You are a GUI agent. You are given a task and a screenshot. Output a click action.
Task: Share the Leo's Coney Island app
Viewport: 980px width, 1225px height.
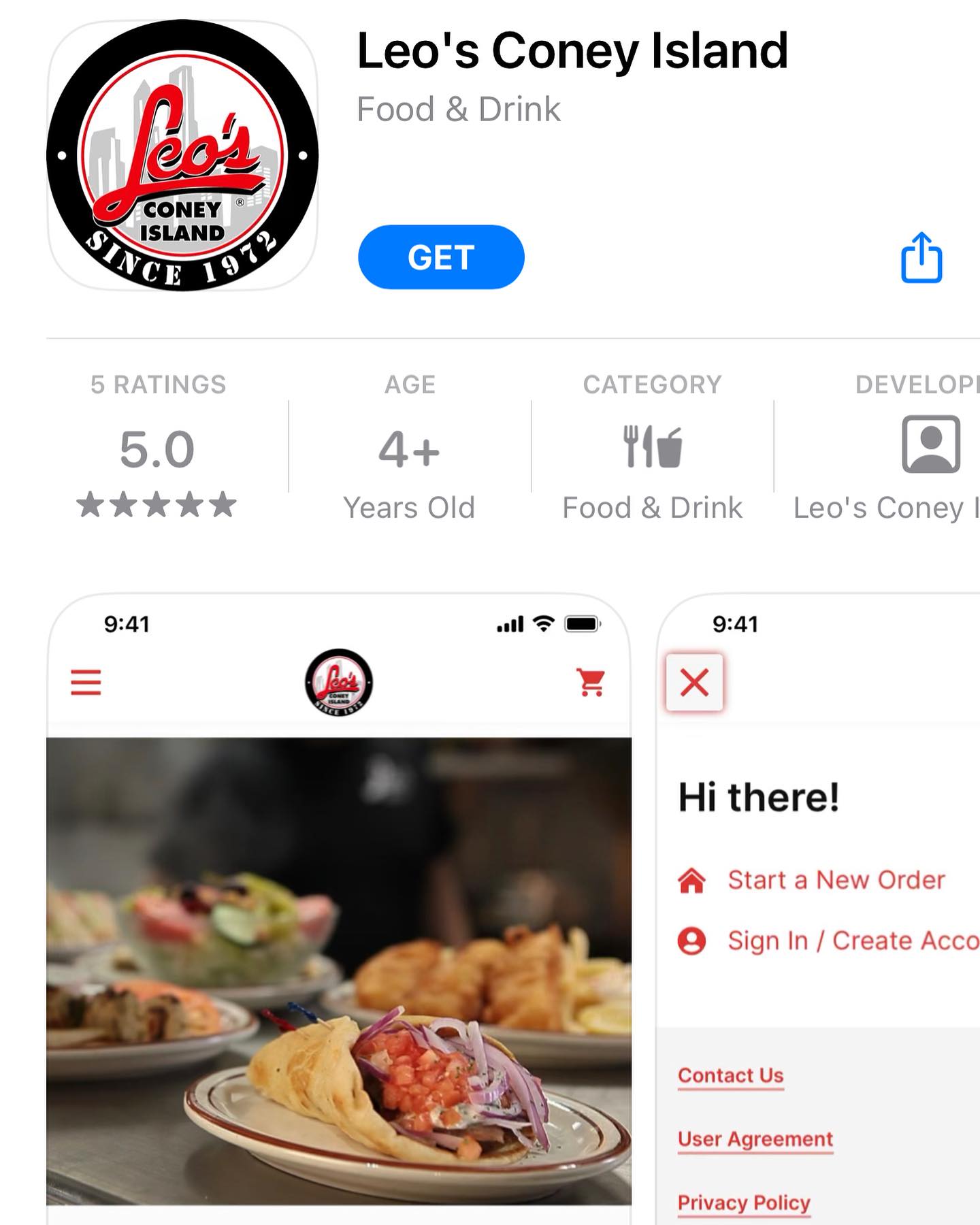921,257
